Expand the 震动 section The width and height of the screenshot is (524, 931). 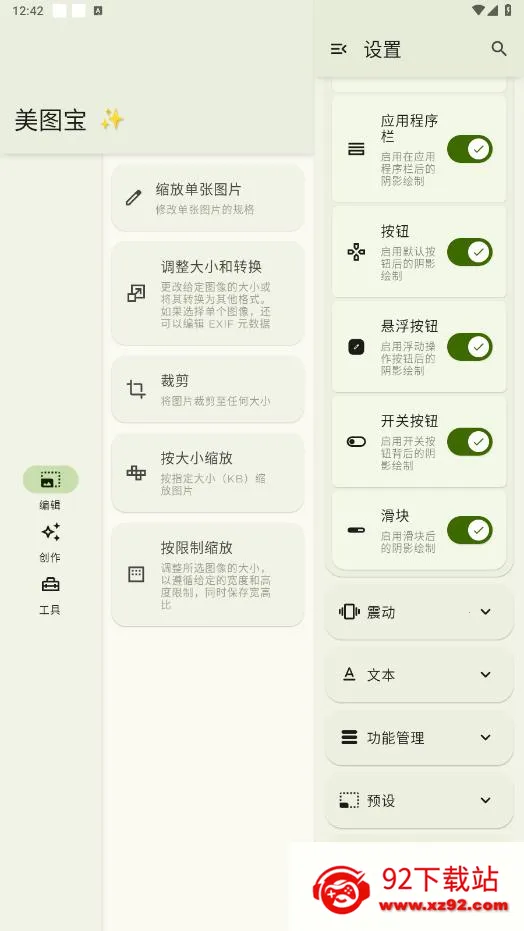(419, 612)
